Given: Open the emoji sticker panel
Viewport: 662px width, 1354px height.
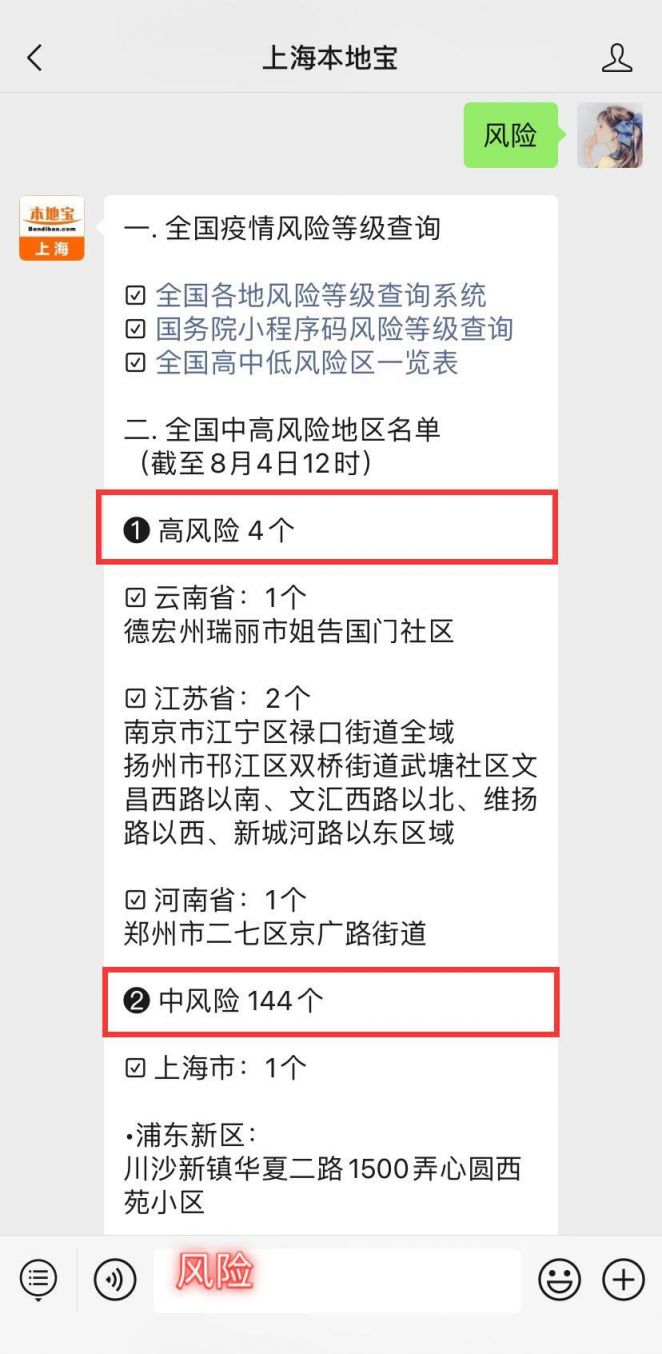Looking at the screenshot, I should click(x=559, y=1279).
